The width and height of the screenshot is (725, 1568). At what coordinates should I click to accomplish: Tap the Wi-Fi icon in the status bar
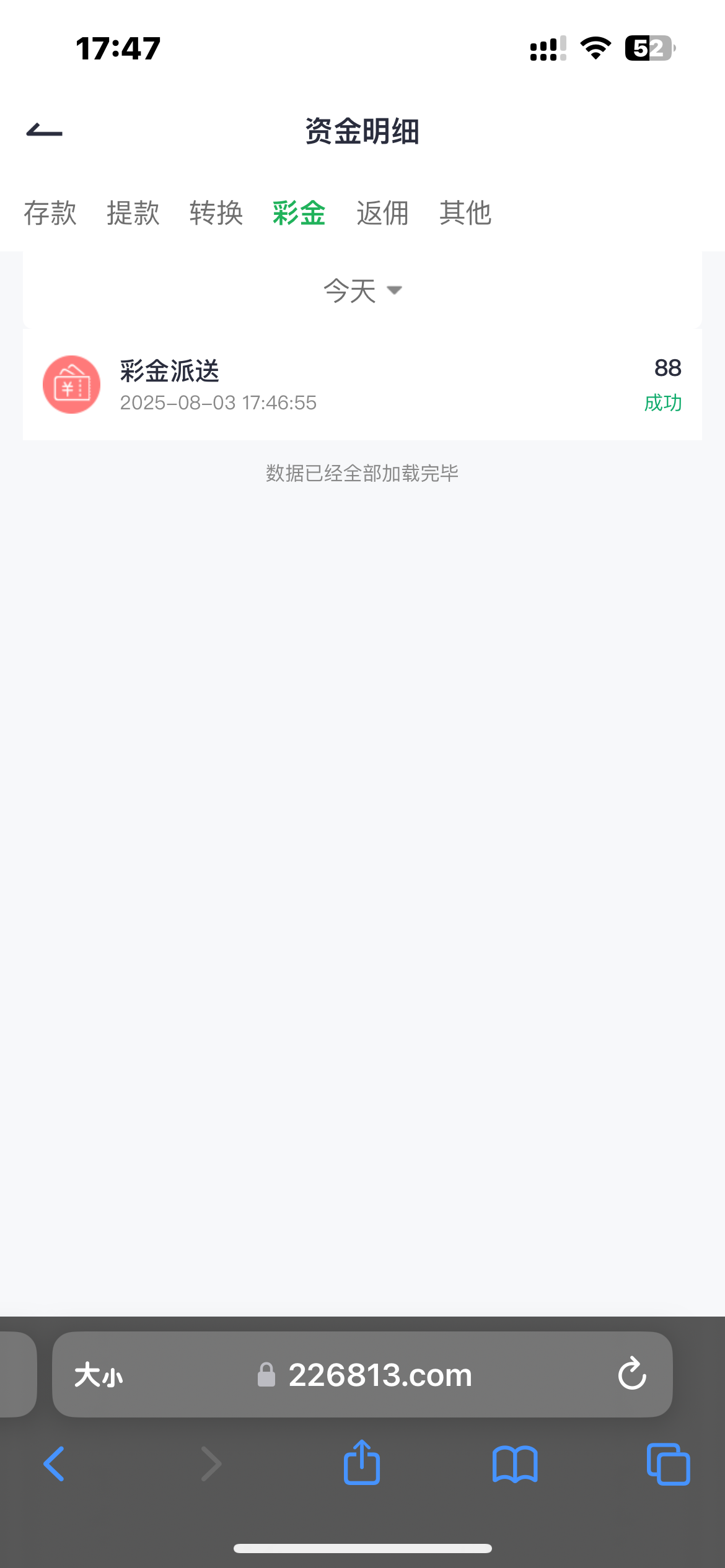(595, 47)
